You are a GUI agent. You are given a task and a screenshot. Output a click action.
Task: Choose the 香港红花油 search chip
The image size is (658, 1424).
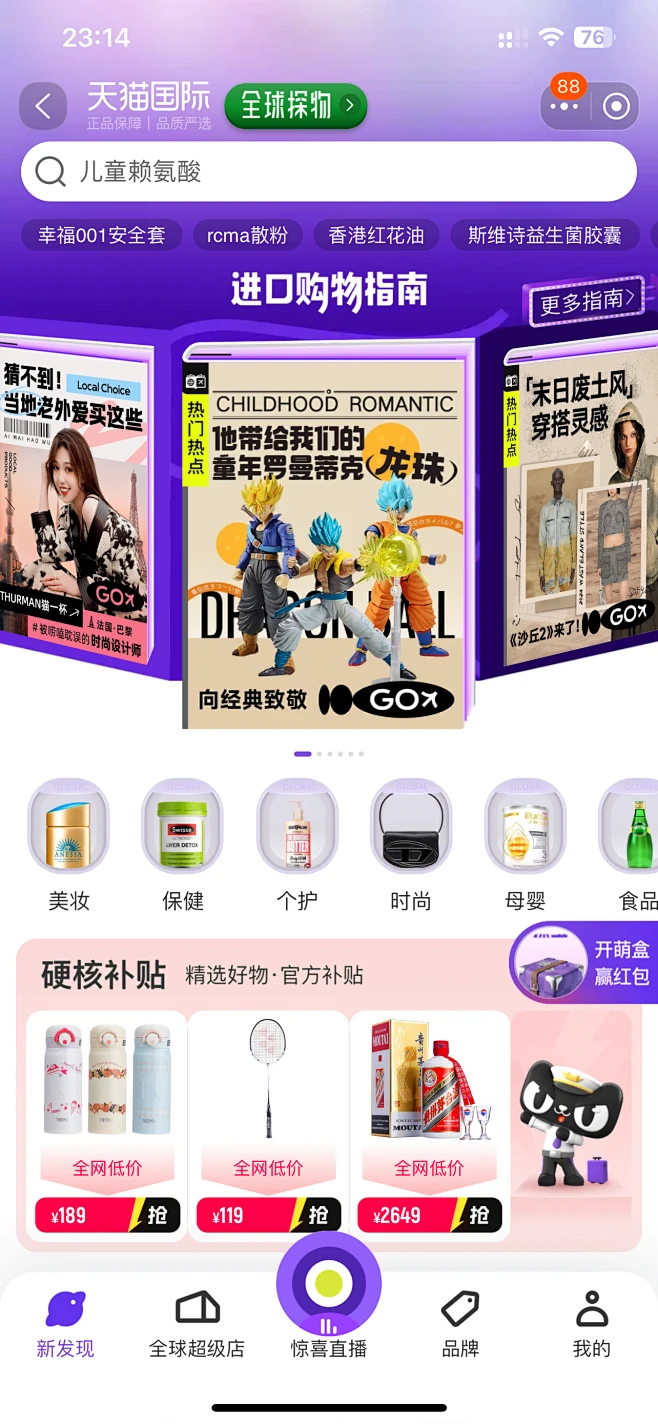(376, 235)
